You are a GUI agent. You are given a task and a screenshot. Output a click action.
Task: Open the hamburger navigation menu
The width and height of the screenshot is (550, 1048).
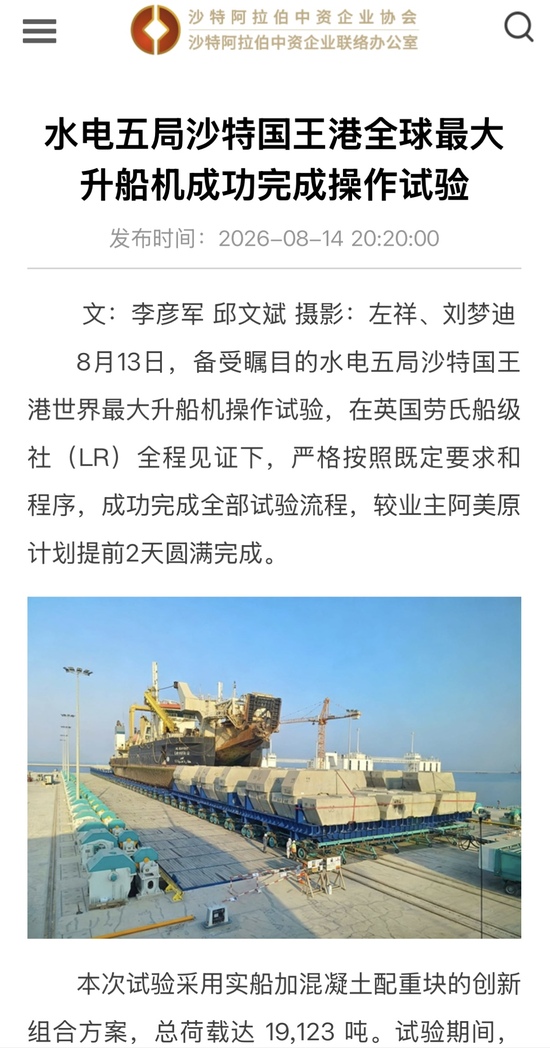tap(39, 30)
